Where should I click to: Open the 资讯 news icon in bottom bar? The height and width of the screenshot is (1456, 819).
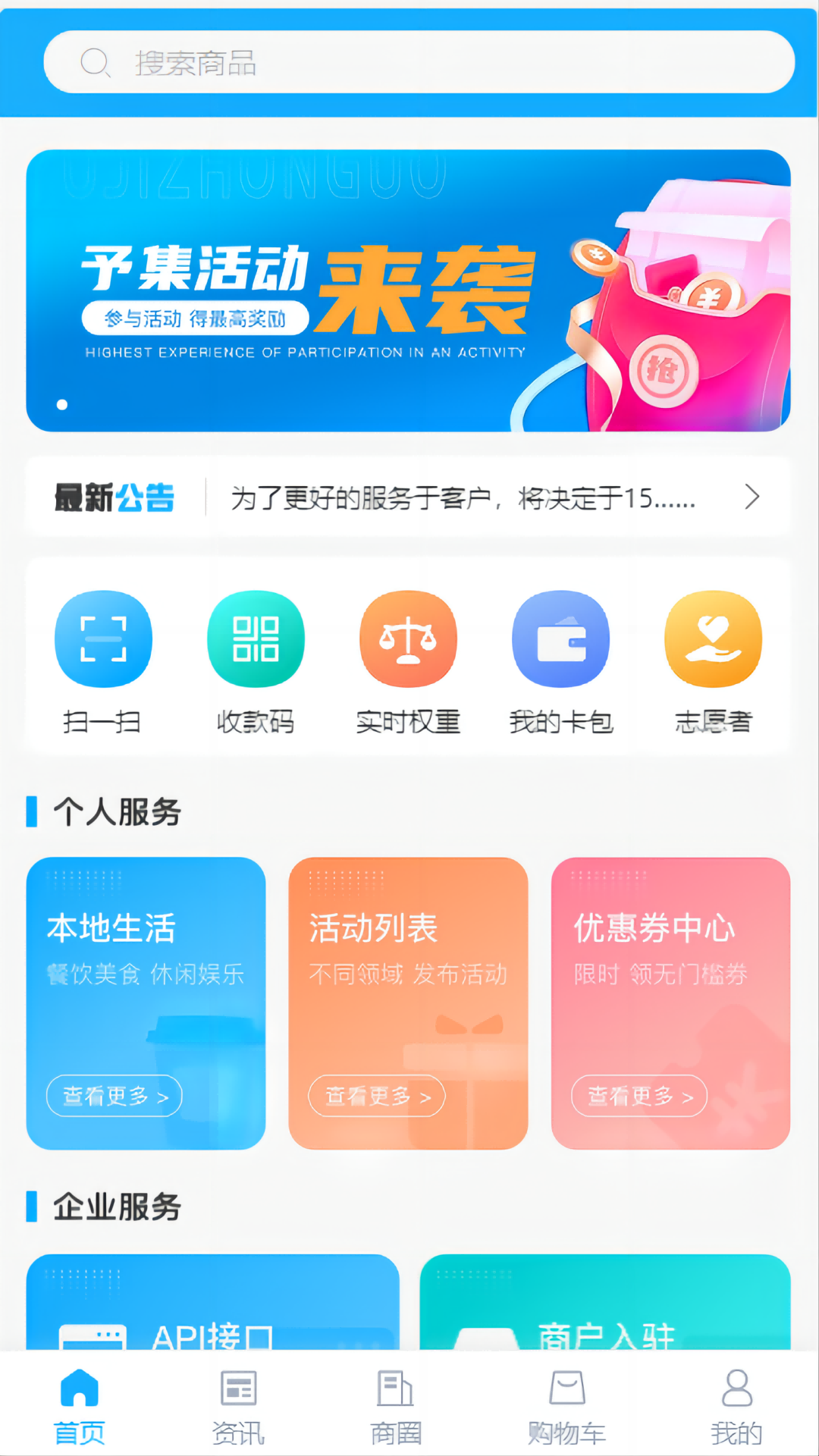238,1391
